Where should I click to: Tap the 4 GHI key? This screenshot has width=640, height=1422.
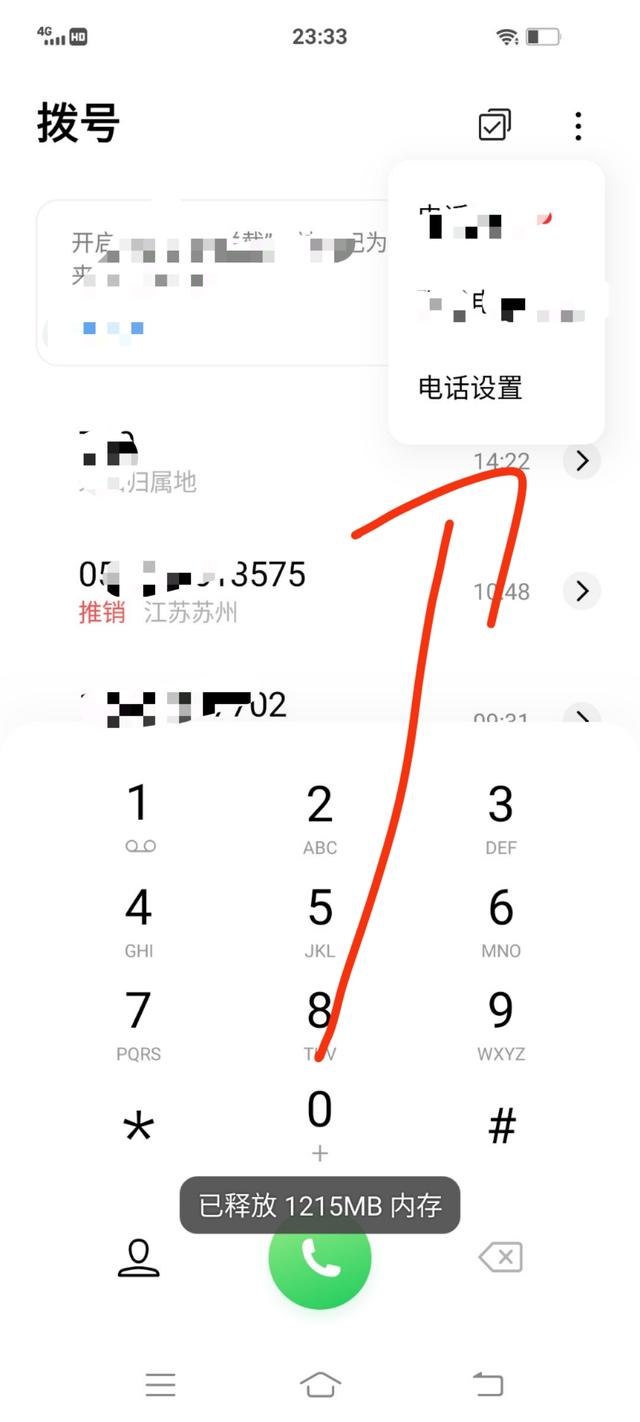click(139, 918)
